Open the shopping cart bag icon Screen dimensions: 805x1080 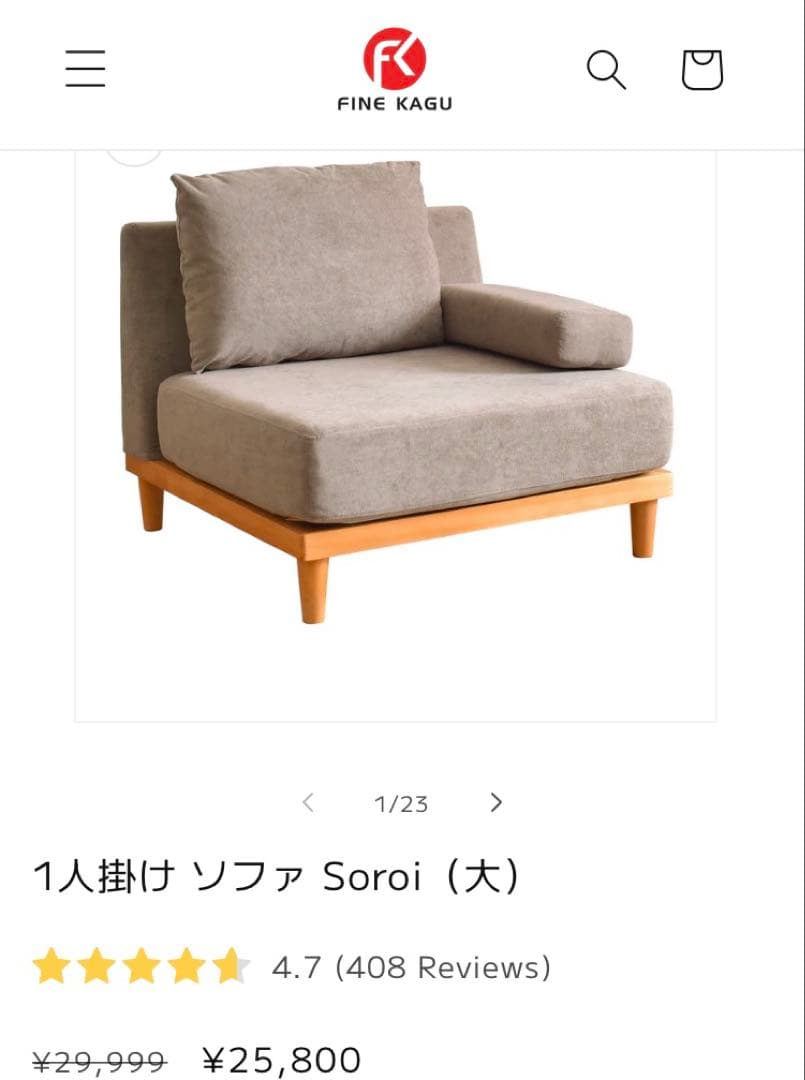coord(701,68)
